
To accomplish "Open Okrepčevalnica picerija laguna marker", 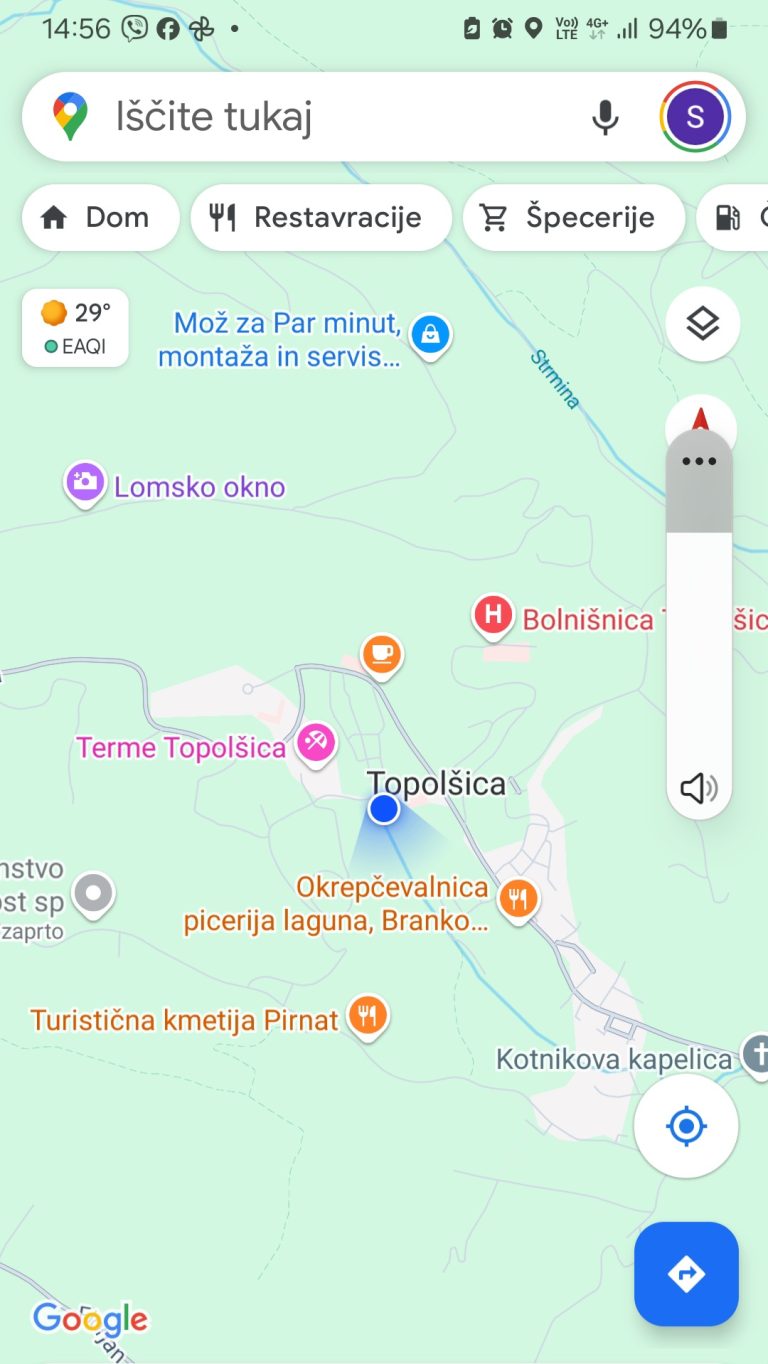I will (517, 897).
